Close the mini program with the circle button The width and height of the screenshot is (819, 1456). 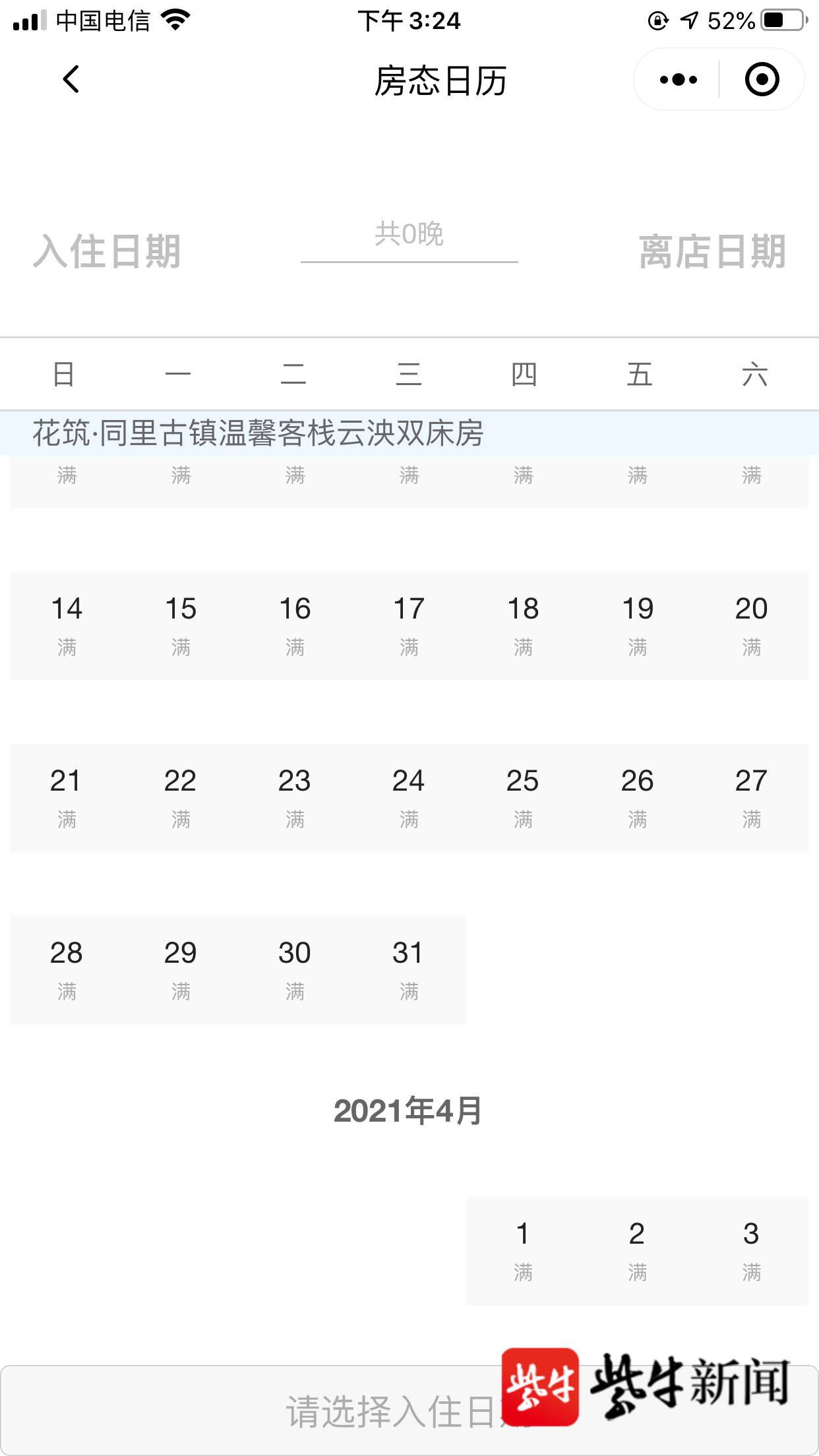(x=762, y=80)
